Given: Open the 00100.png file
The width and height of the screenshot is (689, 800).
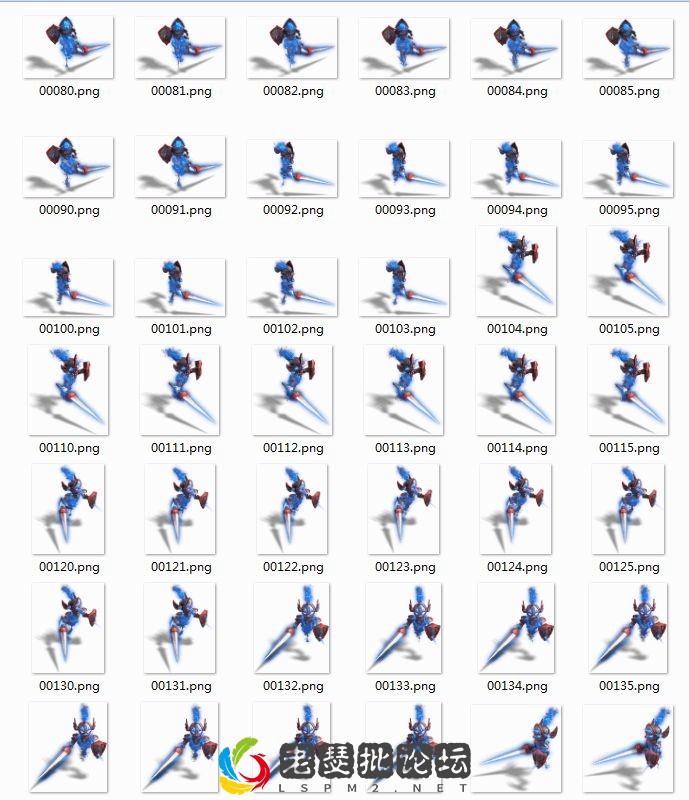Looking at the screenshot, I should [69, 287].
